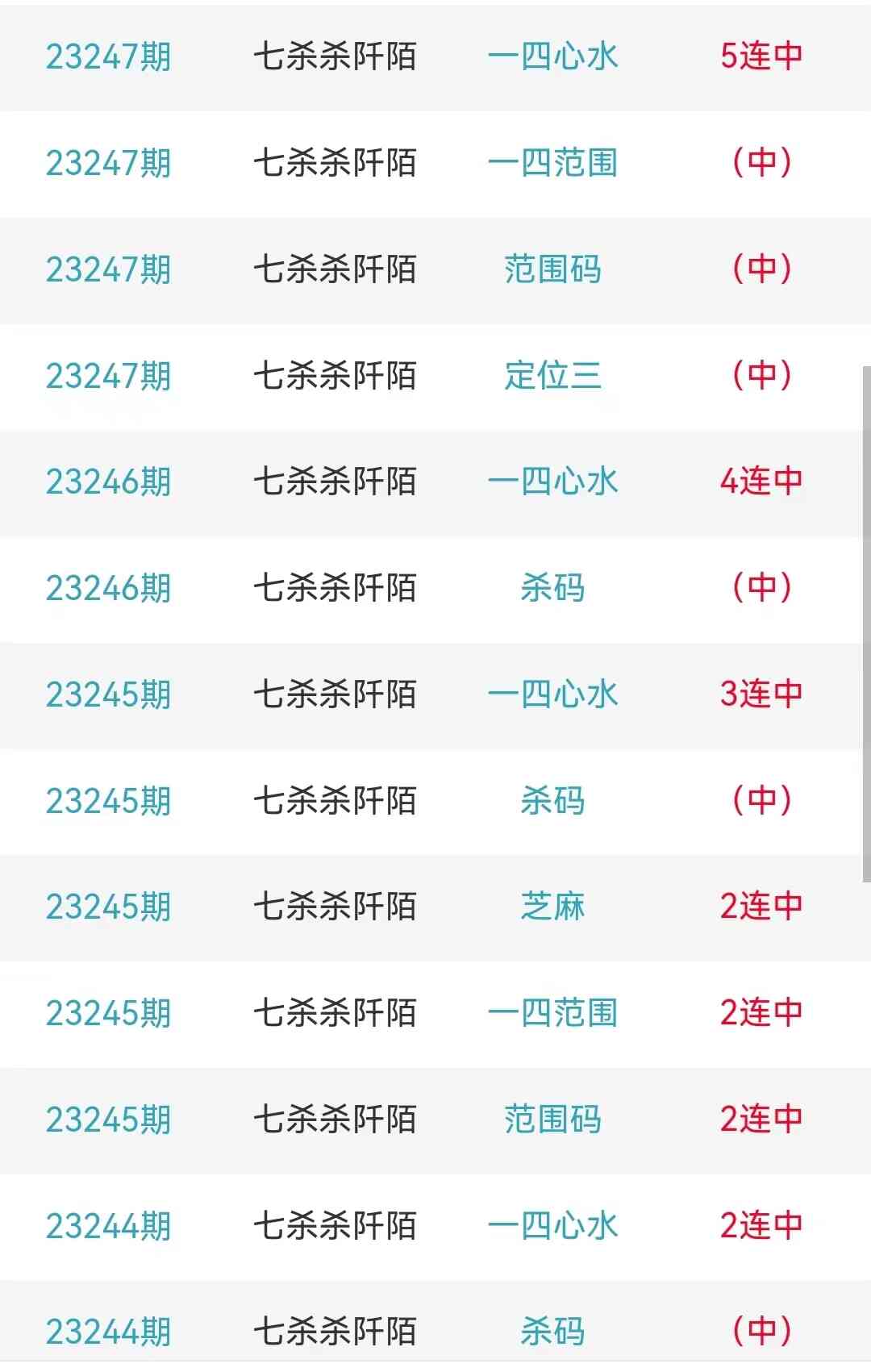Open the 23247期 一四心水 row
Viewport: 871px width, 1372px height.
(x=552, y=56)
